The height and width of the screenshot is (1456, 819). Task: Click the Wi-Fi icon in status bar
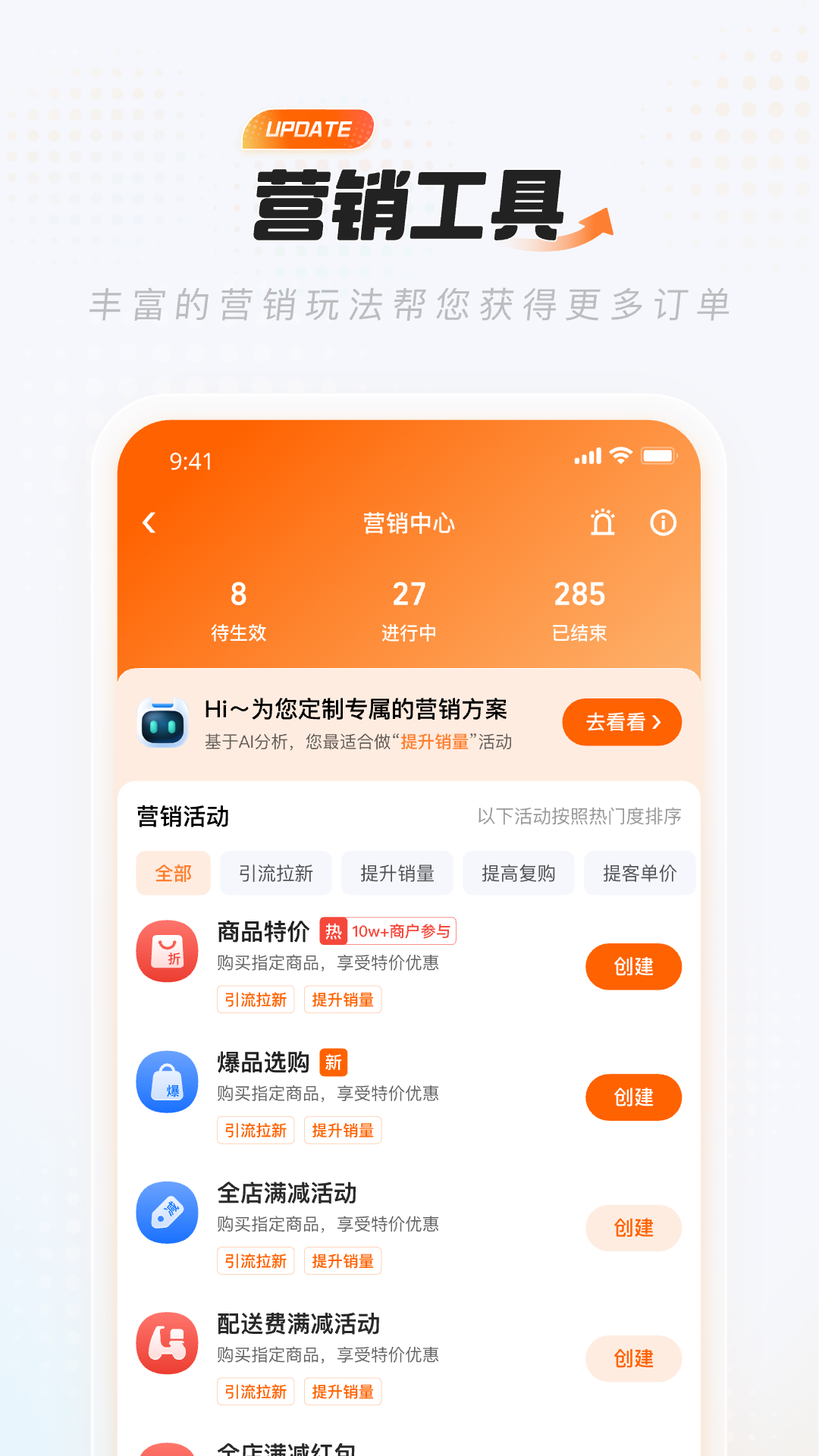coord(620,456)
